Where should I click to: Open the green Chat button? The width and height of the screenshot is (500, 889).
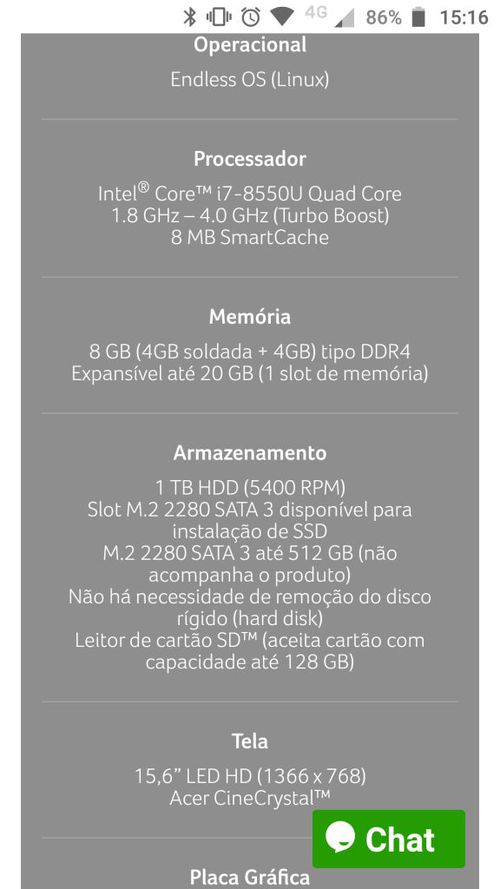tap(389, 839)
